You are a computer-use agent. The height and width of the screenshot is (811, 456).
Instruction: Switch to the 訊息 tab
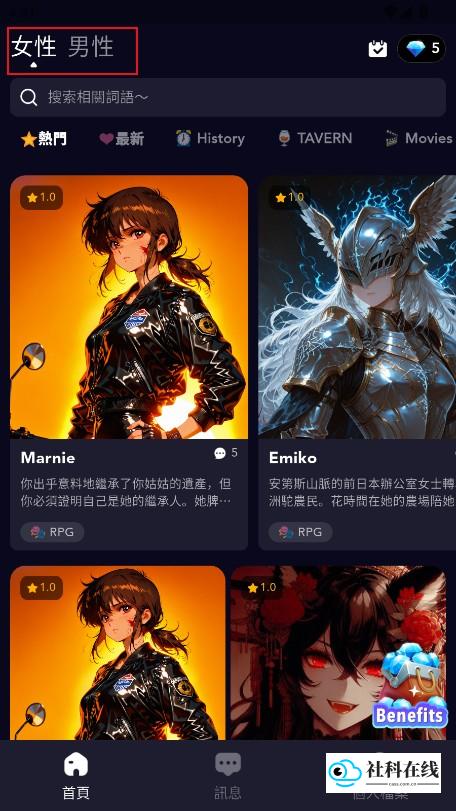point(227,776)
